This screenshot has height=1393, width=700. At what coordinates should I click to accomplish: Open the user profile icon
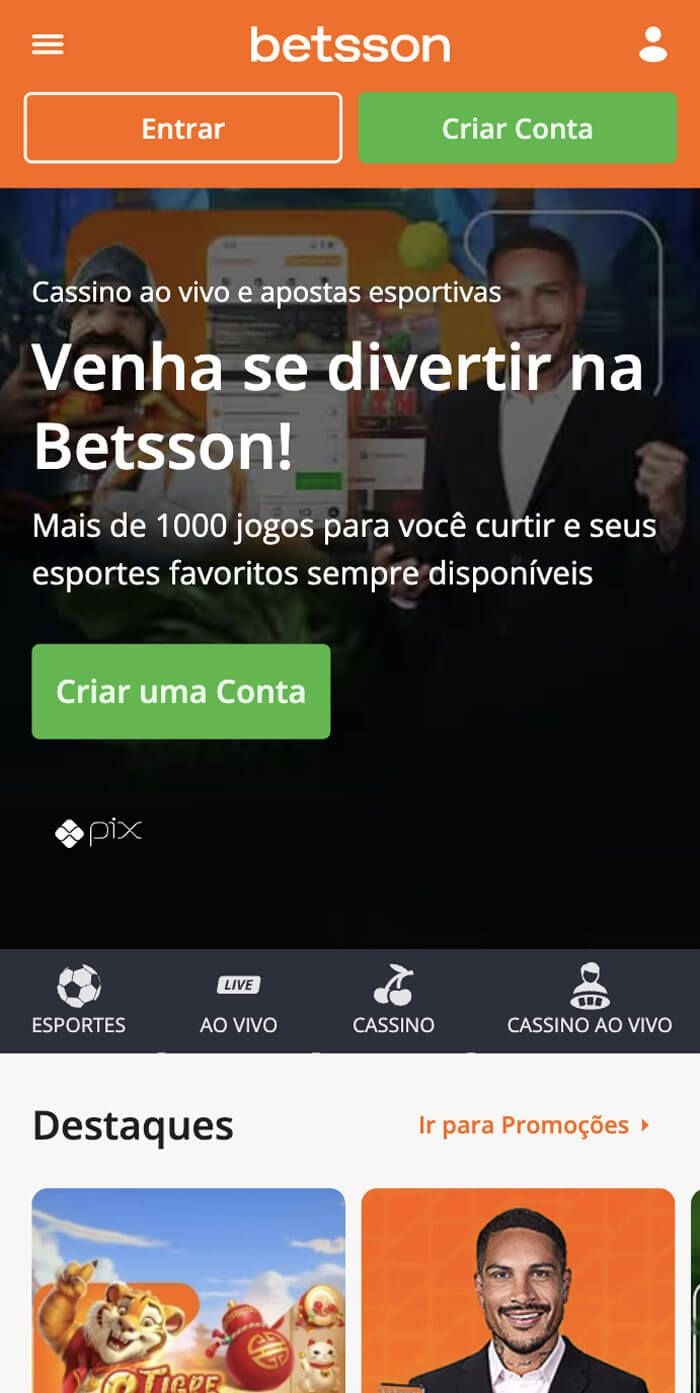tap(653, 45)
